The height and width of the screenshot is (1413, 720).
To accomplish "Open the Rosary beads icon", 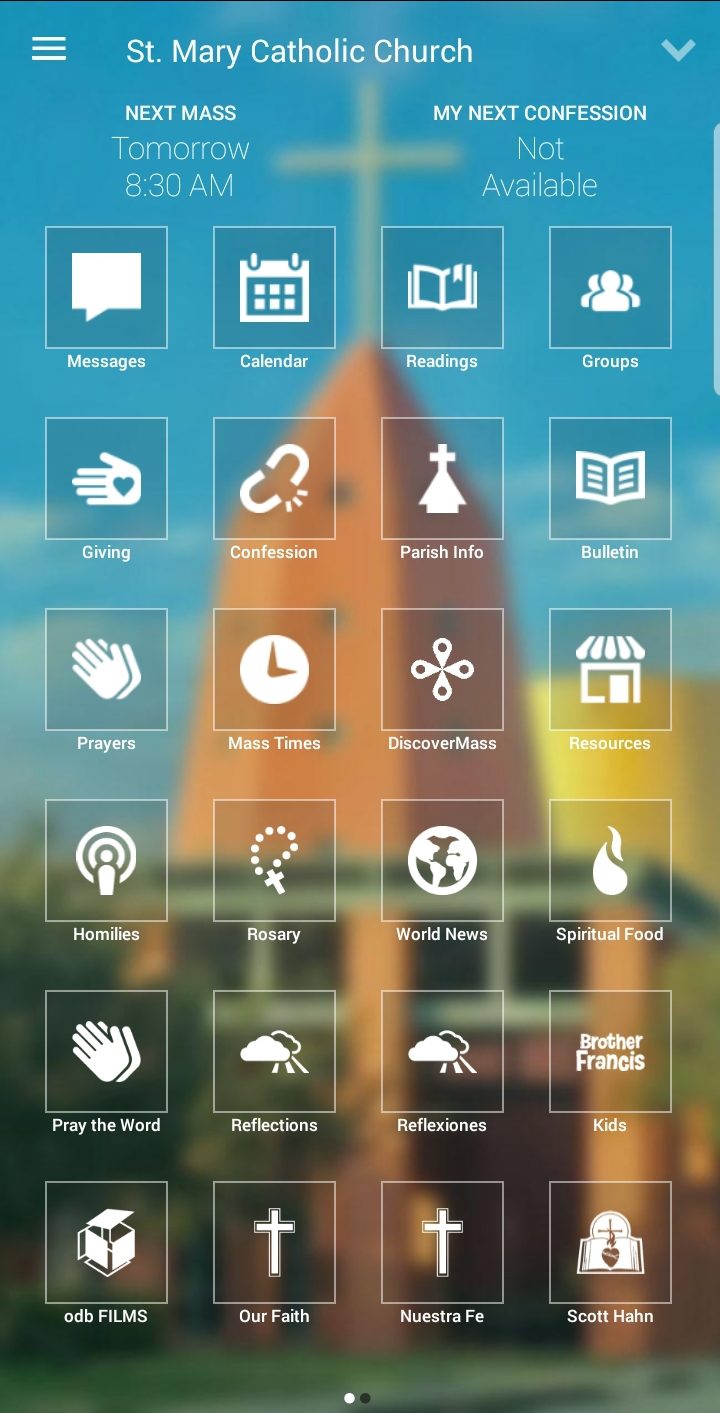I will point(274,860).
